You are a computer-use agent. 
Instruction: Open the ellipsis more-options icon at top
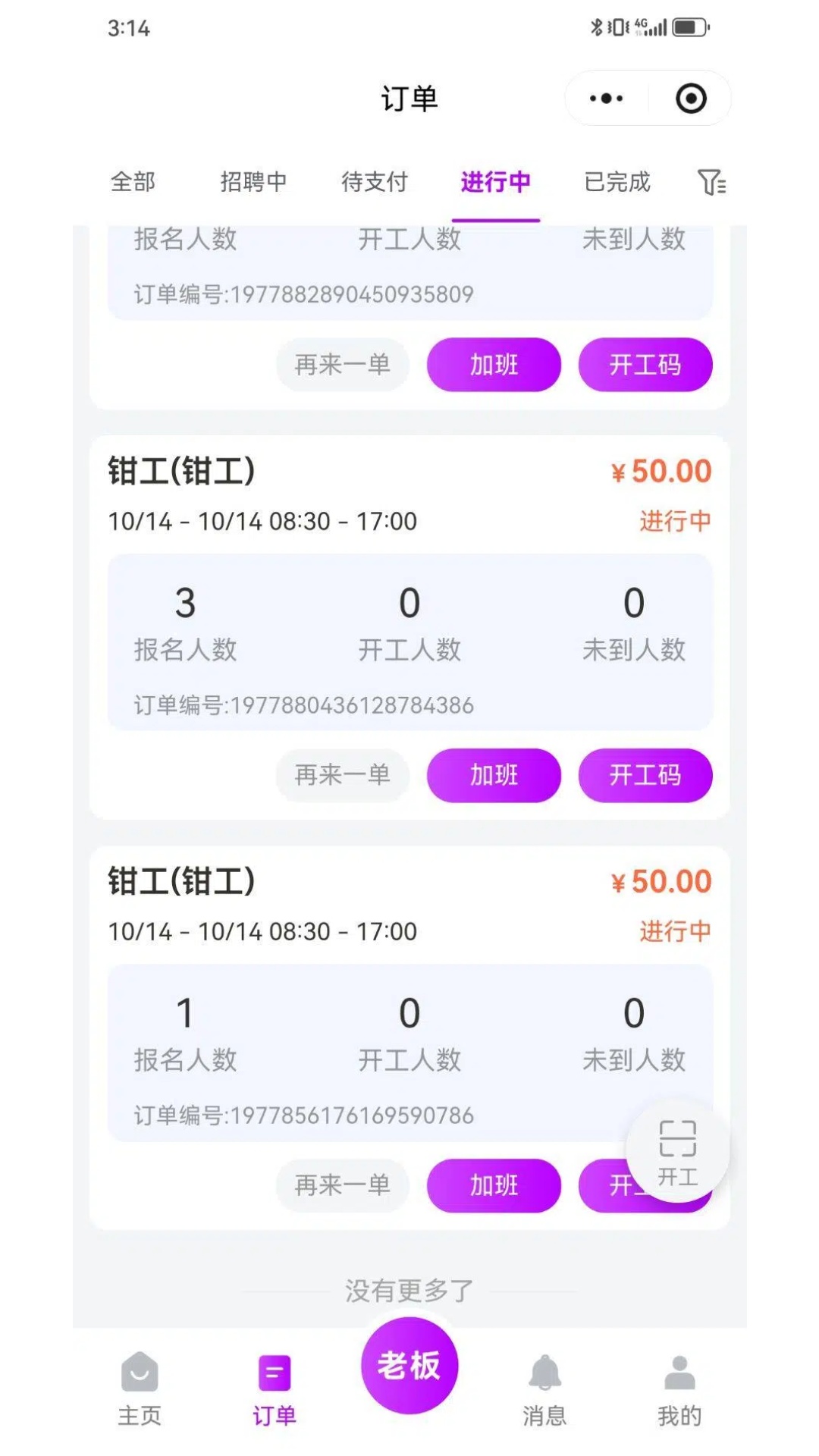[604, 98]
